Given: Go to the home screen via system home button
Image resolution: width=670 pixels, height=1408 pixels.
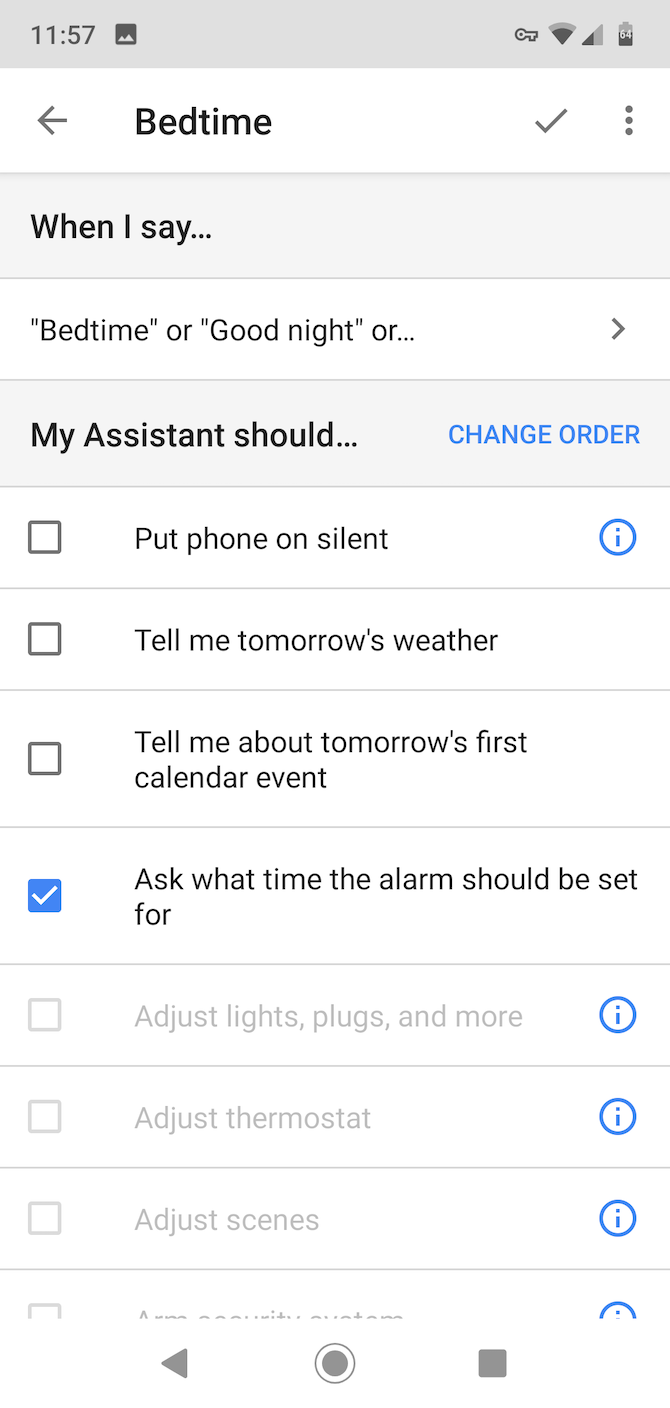Looking at the screenshot, I should 335,1363.
